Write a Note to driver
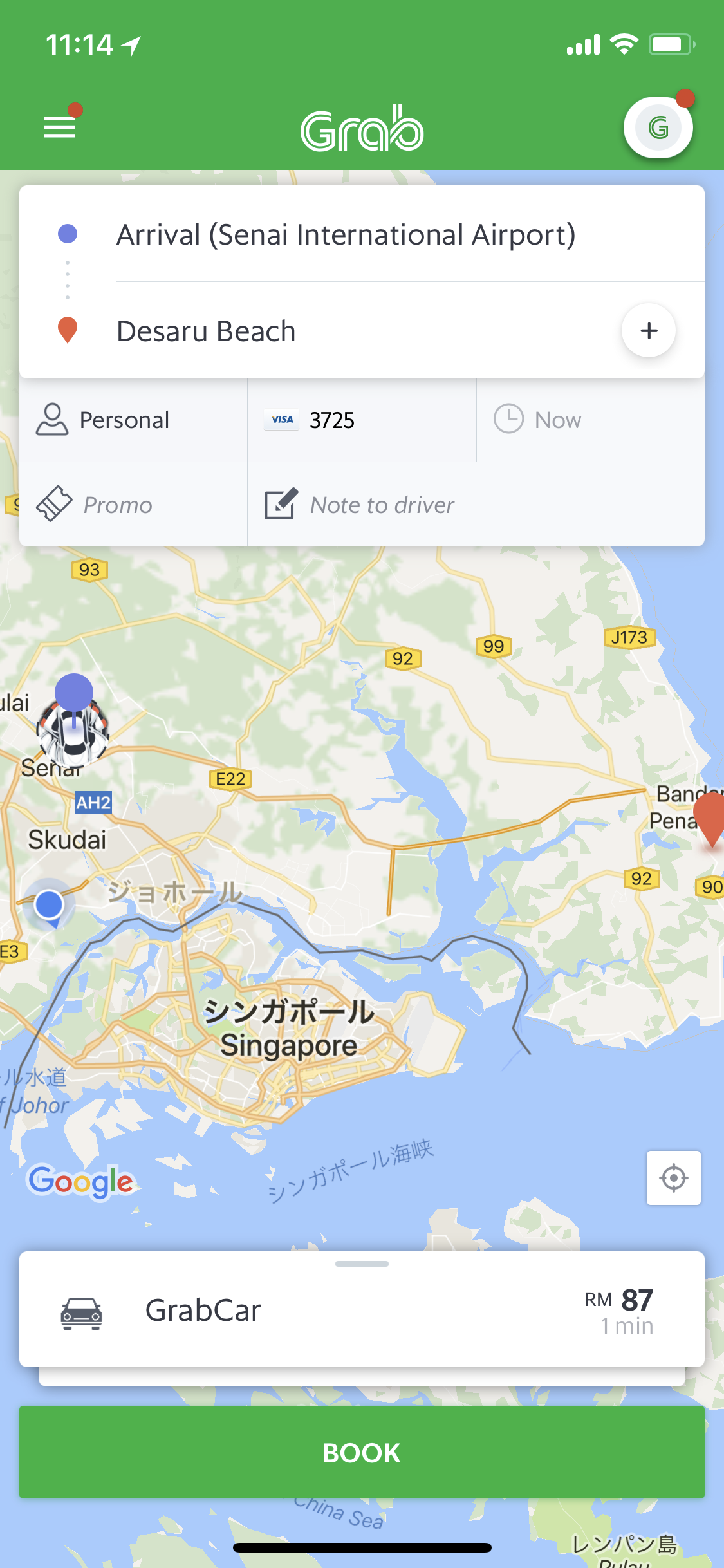This screenshot has height=1568, width=724. tap(476, 505)
